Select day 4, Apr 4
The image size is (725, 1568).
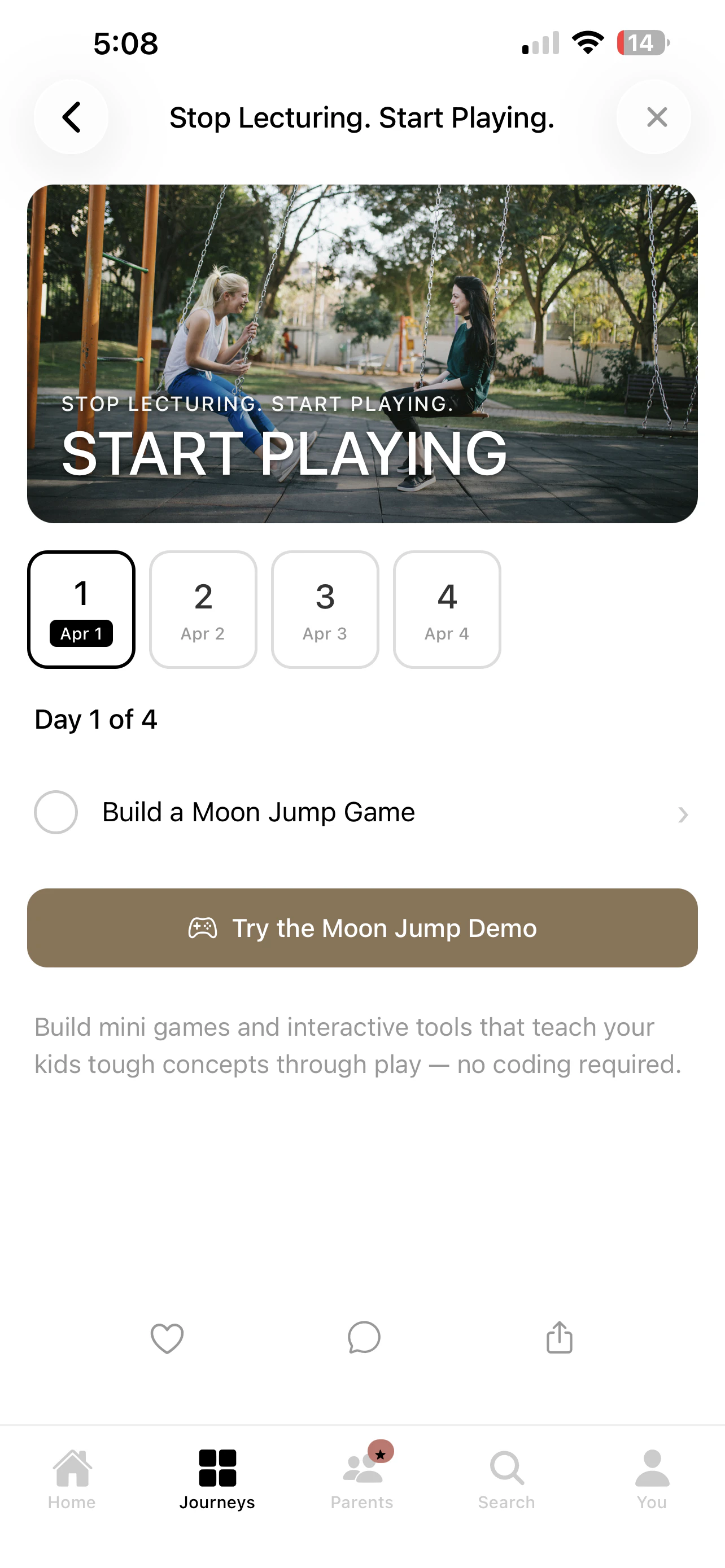447,609
